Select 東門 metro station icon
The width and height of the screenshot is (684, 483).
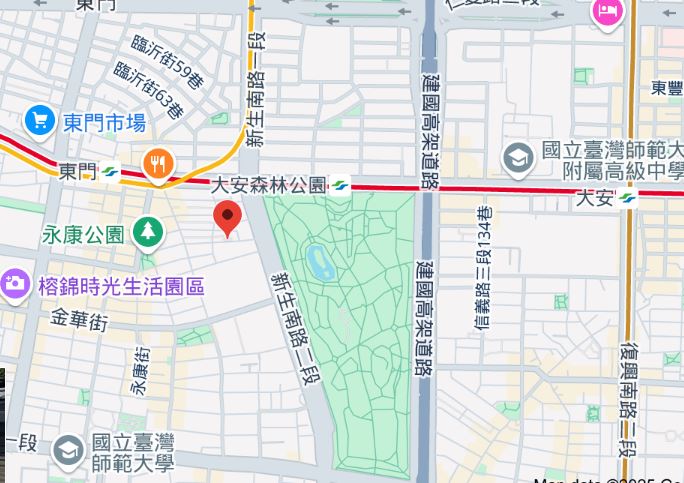click(x=109, y=171)
